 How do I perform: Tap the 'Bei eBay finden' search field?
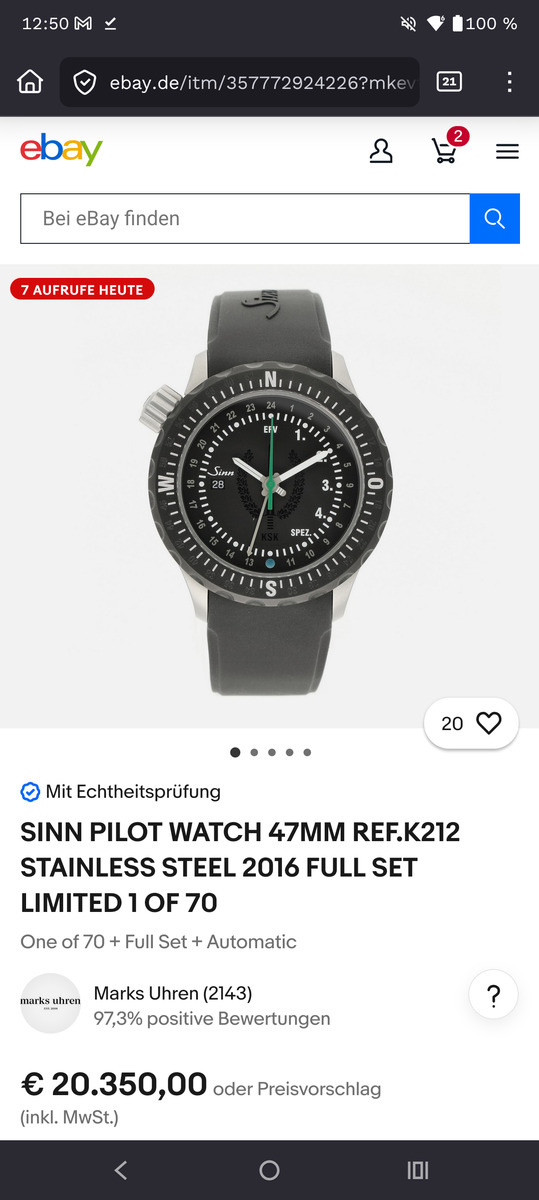click(x=245, y=218)
